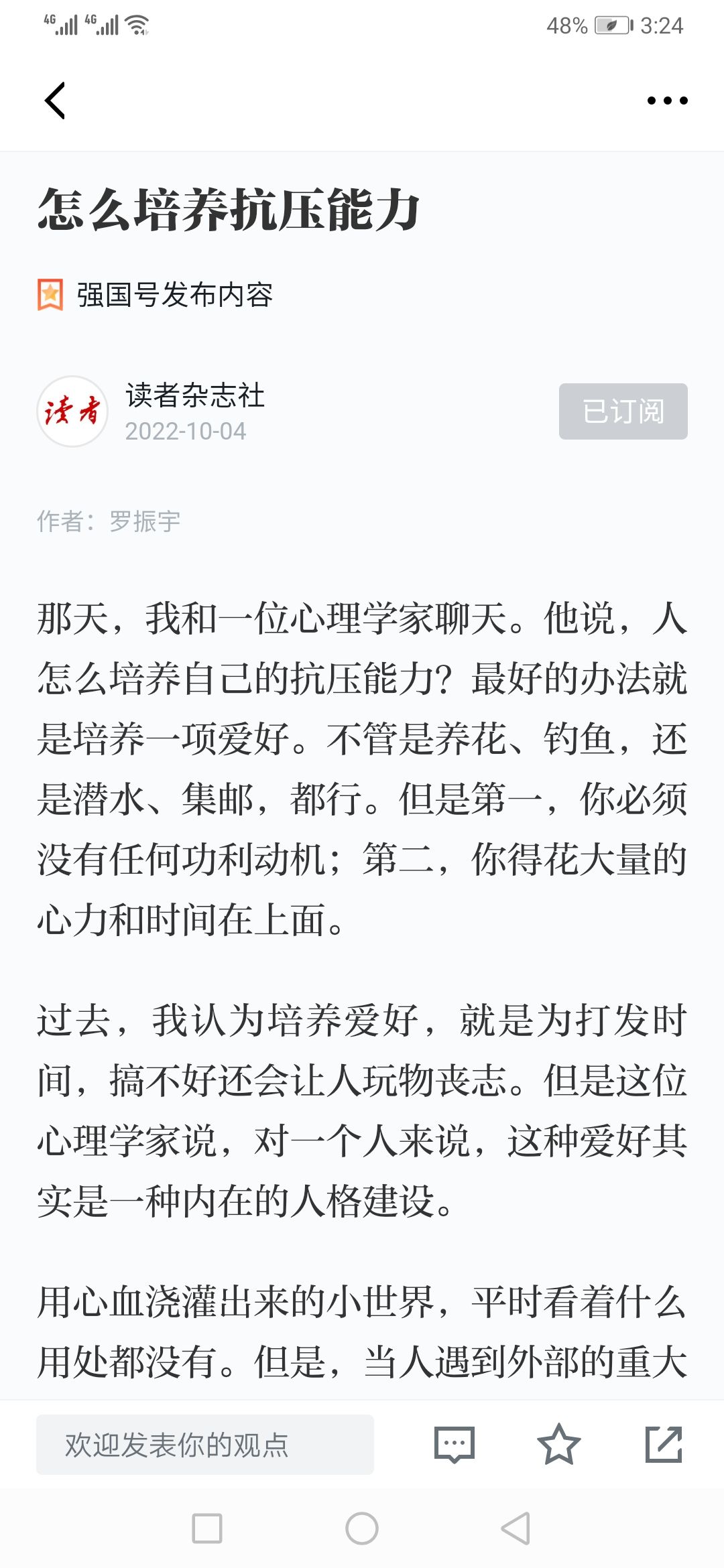Tap the system home button
724x1568 pixels.
pyautogui.click(x=362, y=1528)
